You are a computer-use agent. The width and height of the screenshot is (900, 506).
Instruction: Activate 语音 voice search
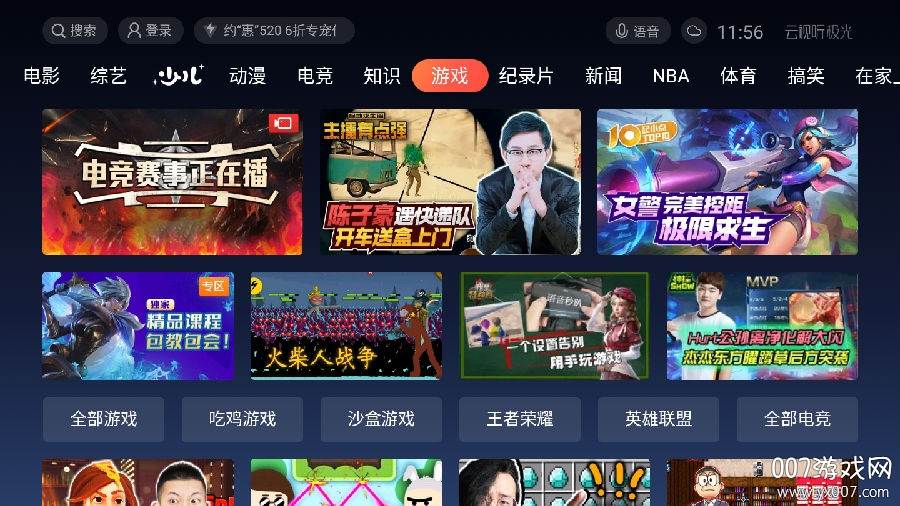(637, 31)
